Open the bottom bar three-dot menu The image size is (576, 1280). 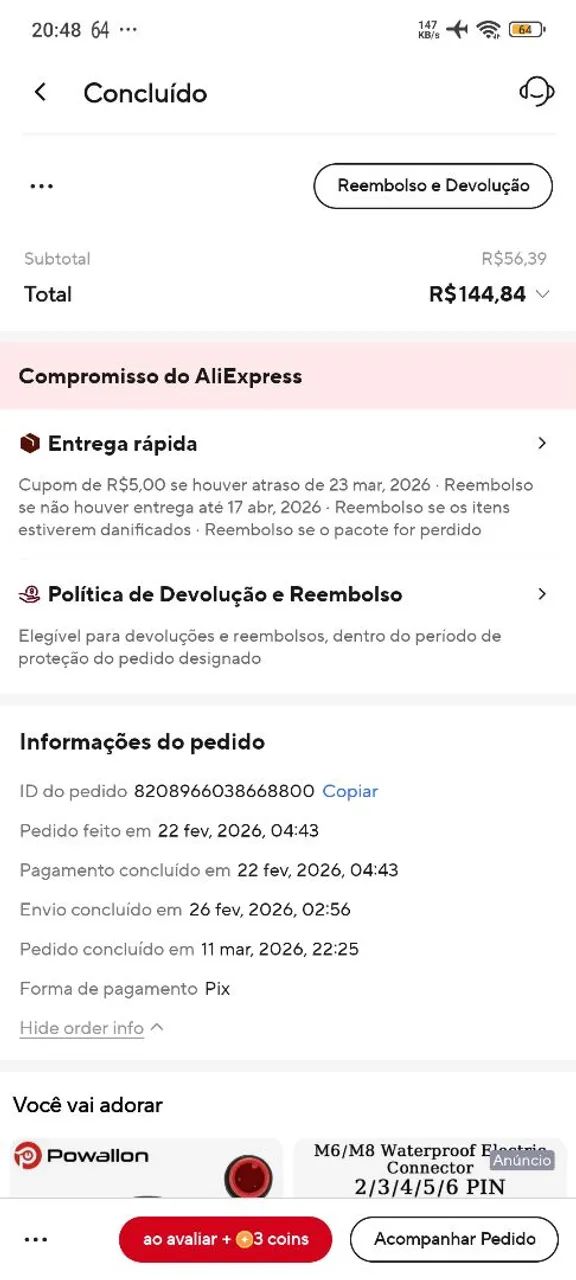click(x=36, y=1240)
